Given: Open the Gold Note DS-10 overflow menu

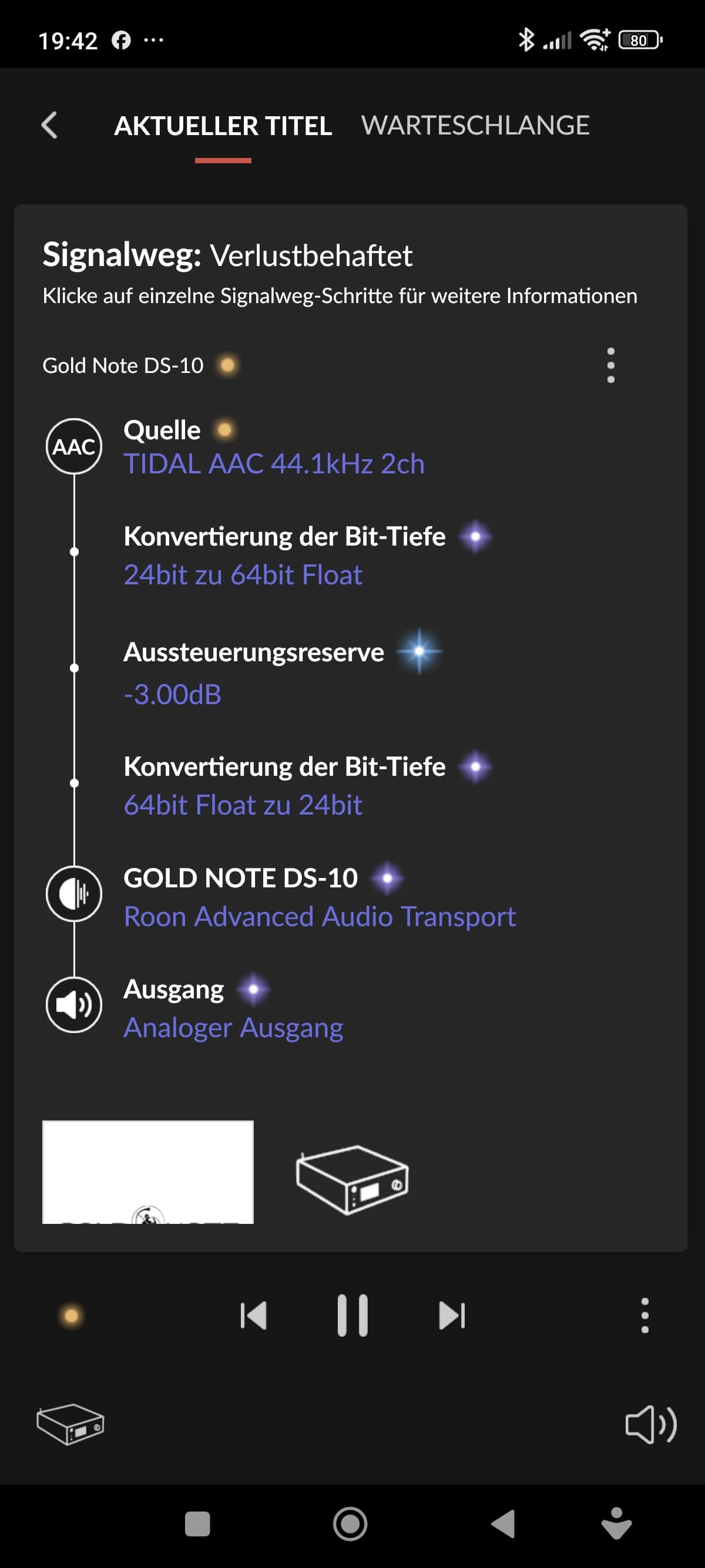Looking at the screenshot, I should click(x=610, y=365).
